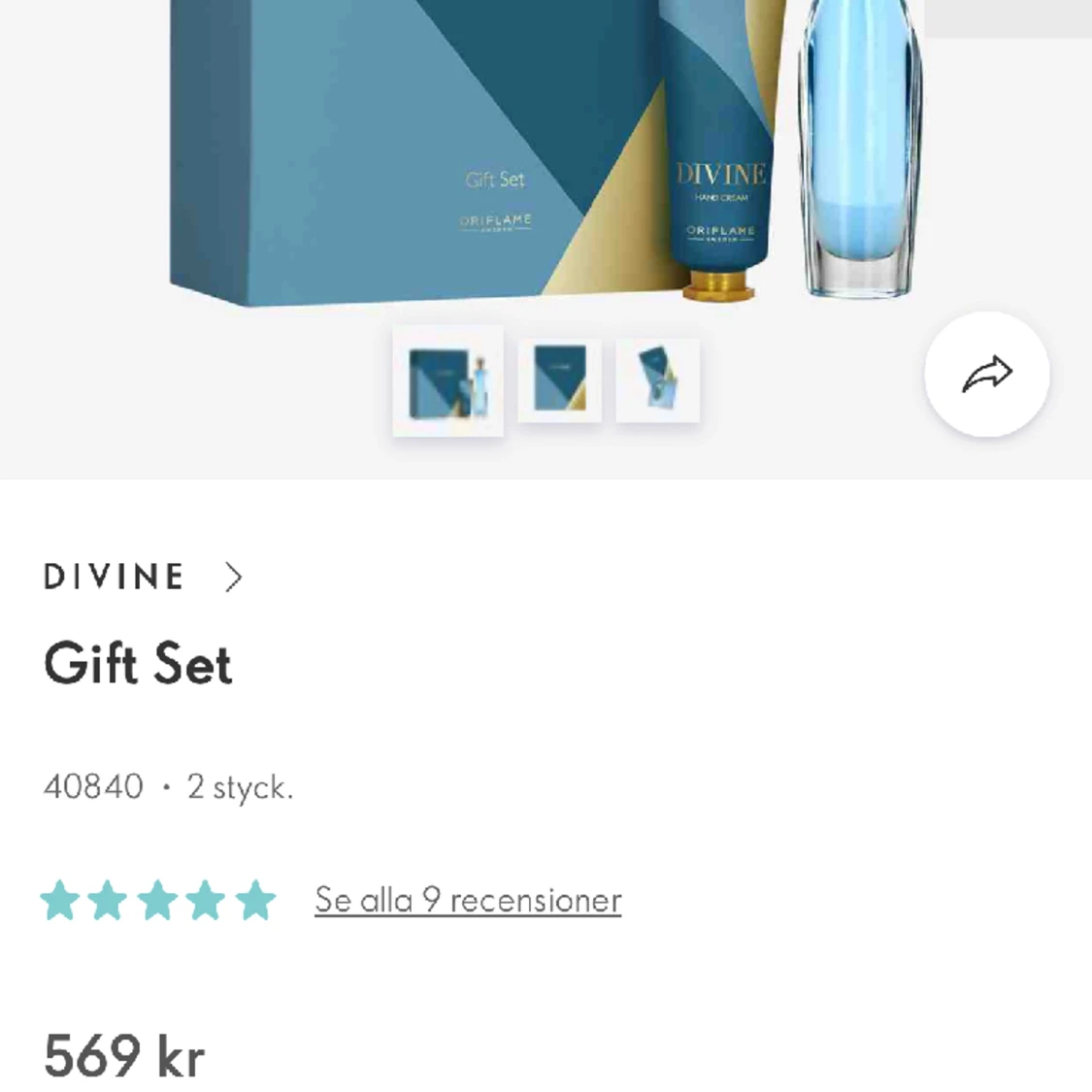Select the third thumbnail with the angled view
This screenshot has width=1092, height=1092.
coord(657,380)
